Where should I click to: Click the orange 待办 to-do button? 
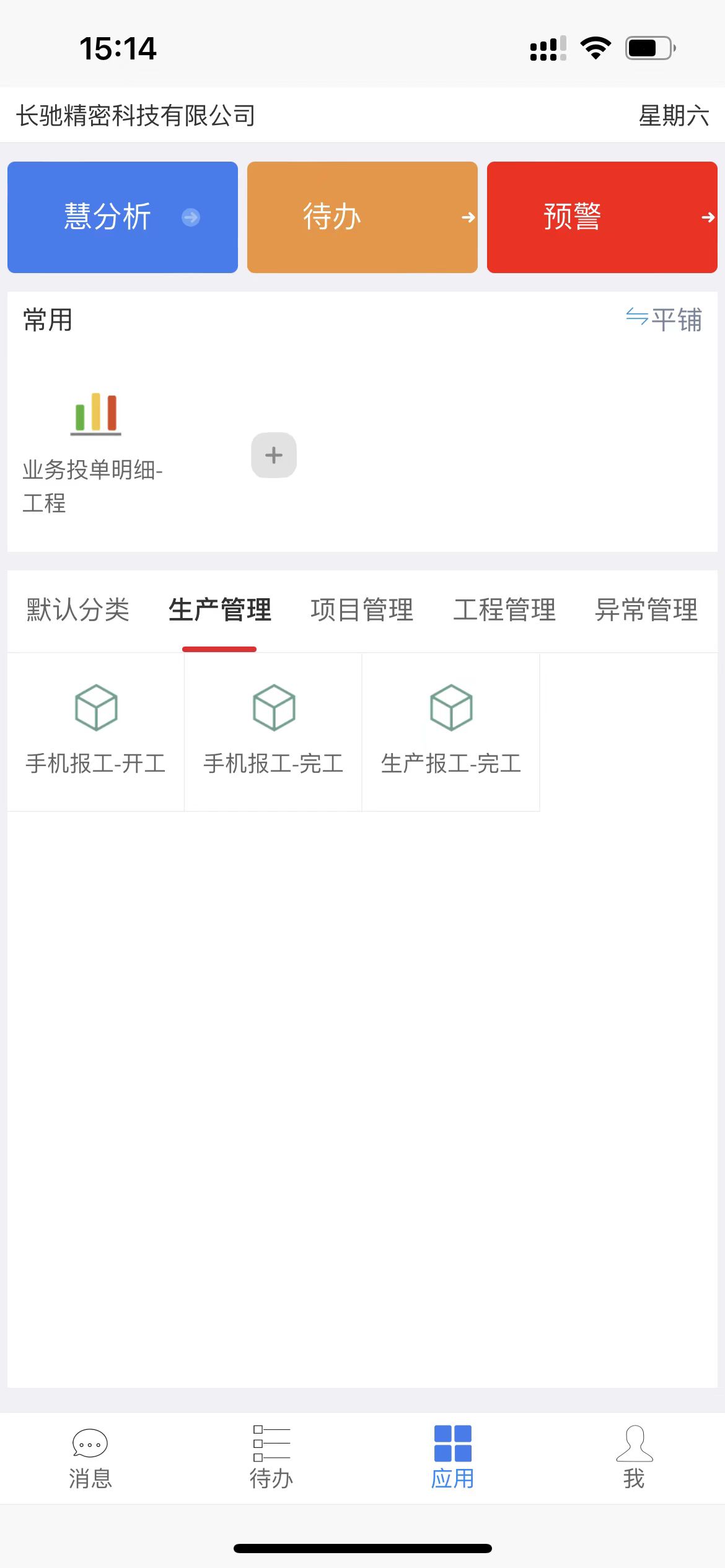pos(362,217)
